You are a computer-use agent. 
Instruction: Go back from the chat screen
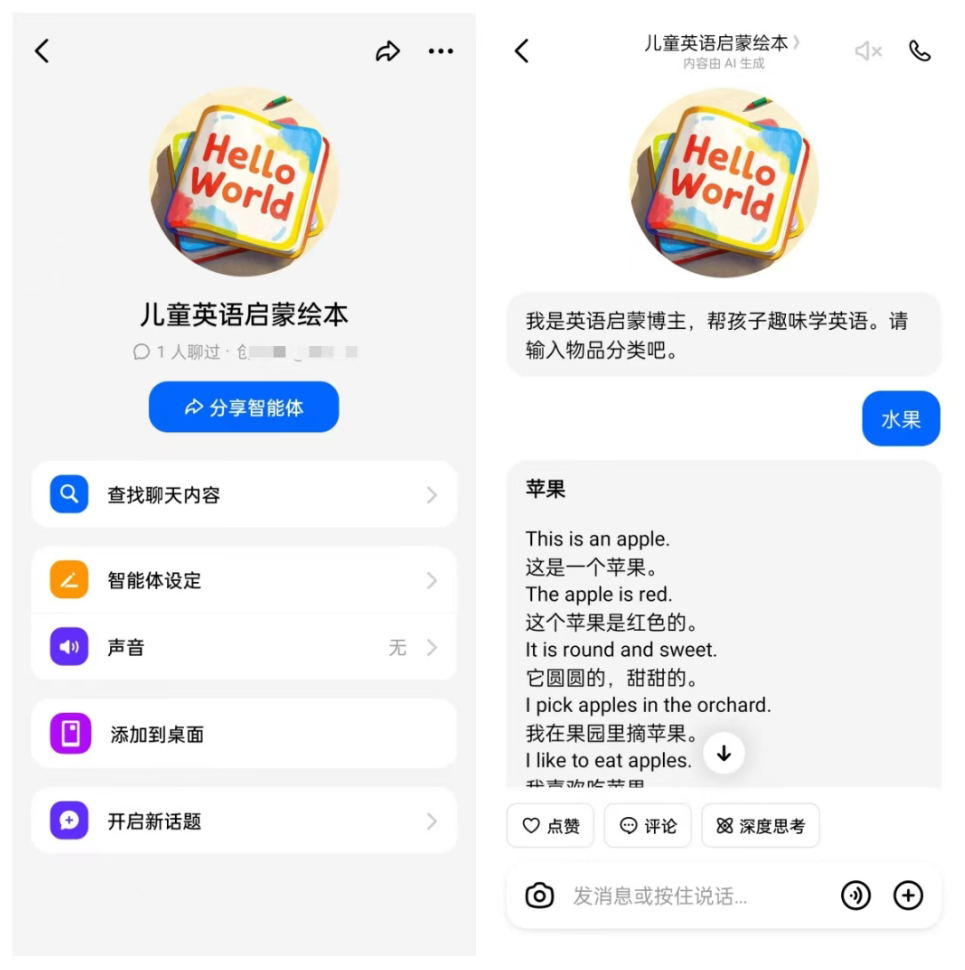coord(521,52)
